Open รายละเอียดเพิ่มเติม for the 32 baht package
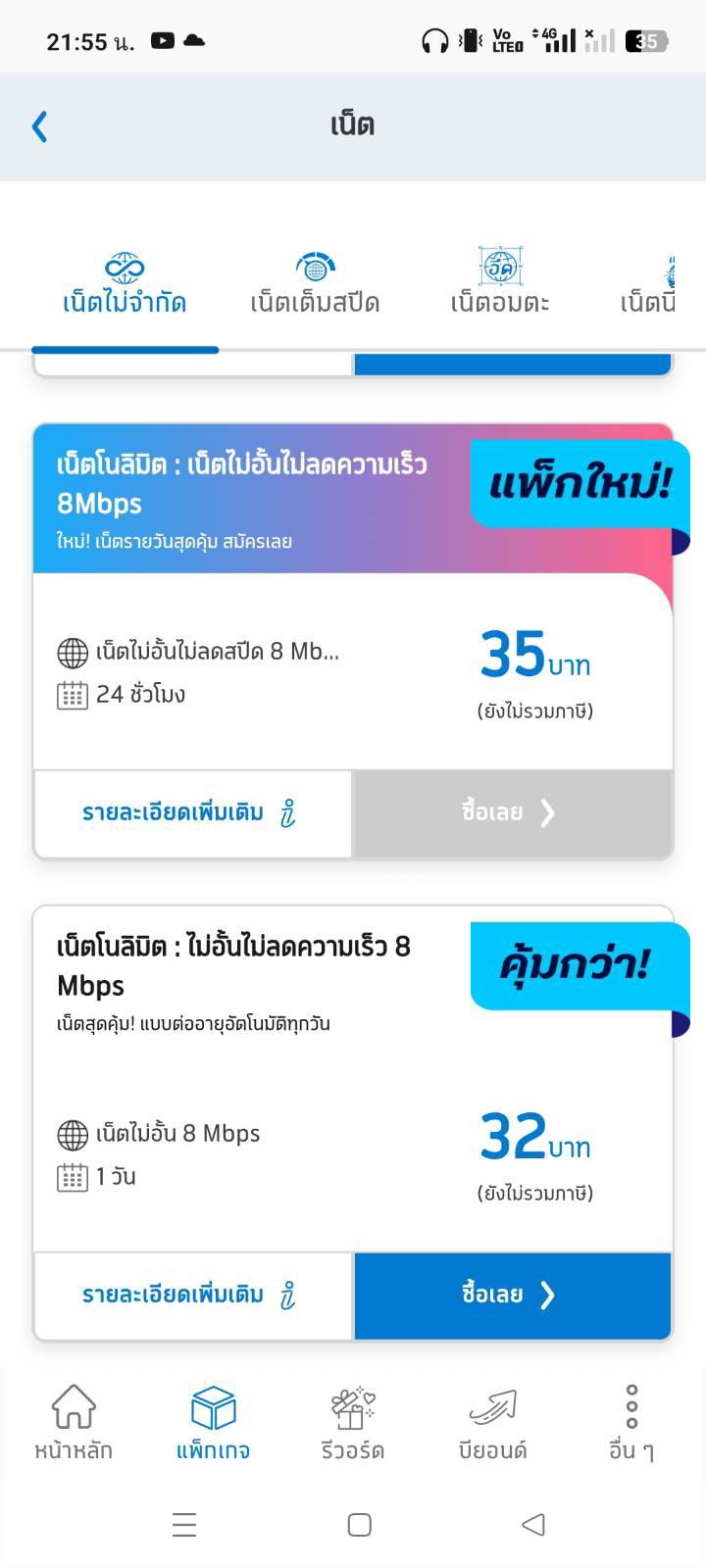 click(x=192, y=1296)
